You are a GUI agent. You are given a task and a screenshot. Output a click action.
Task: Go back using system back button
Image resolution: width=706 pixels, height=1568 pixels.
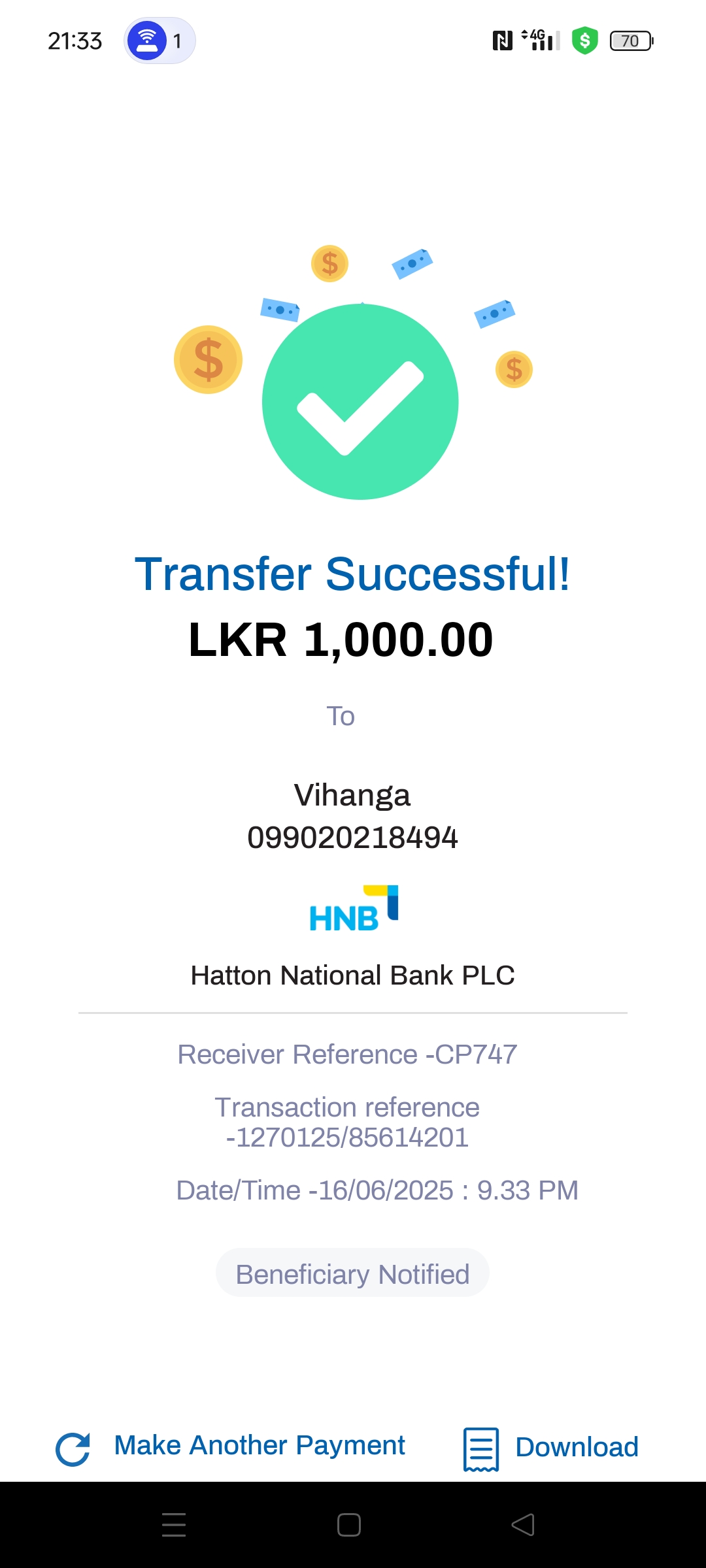coord(523,1525)
